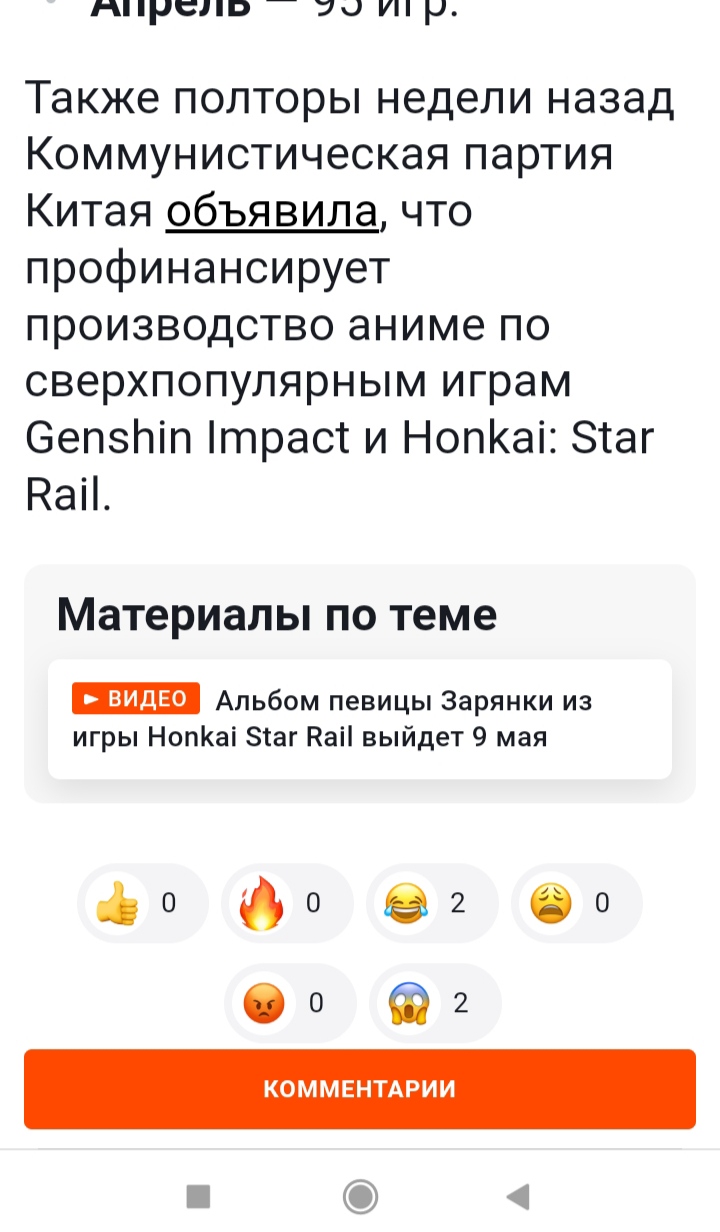React with the screaming face emoji
The image size is (720, 1232).
[434, 1003]
